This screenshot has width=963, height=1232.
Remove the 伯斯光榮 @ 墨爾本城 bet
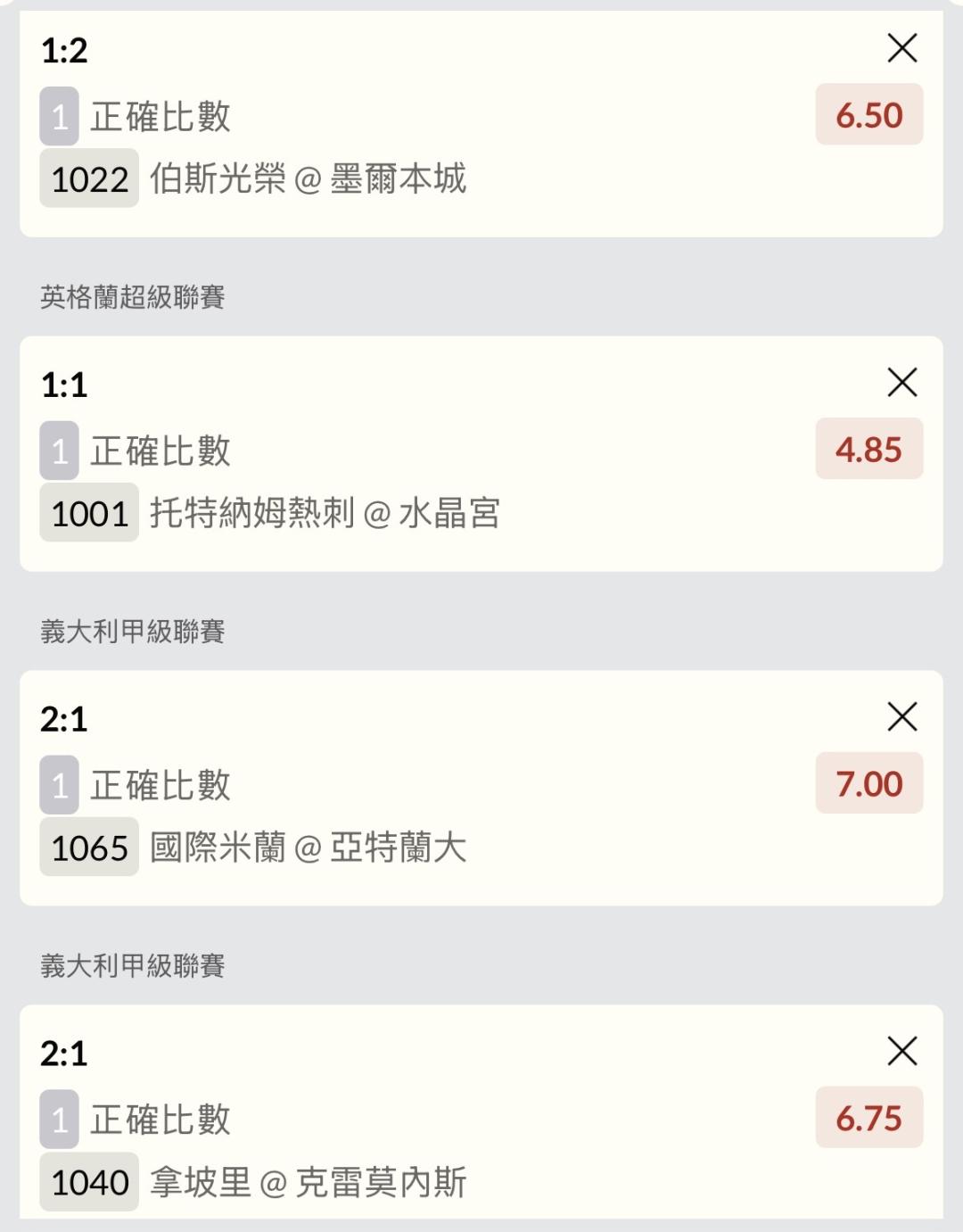pos(902,48)
